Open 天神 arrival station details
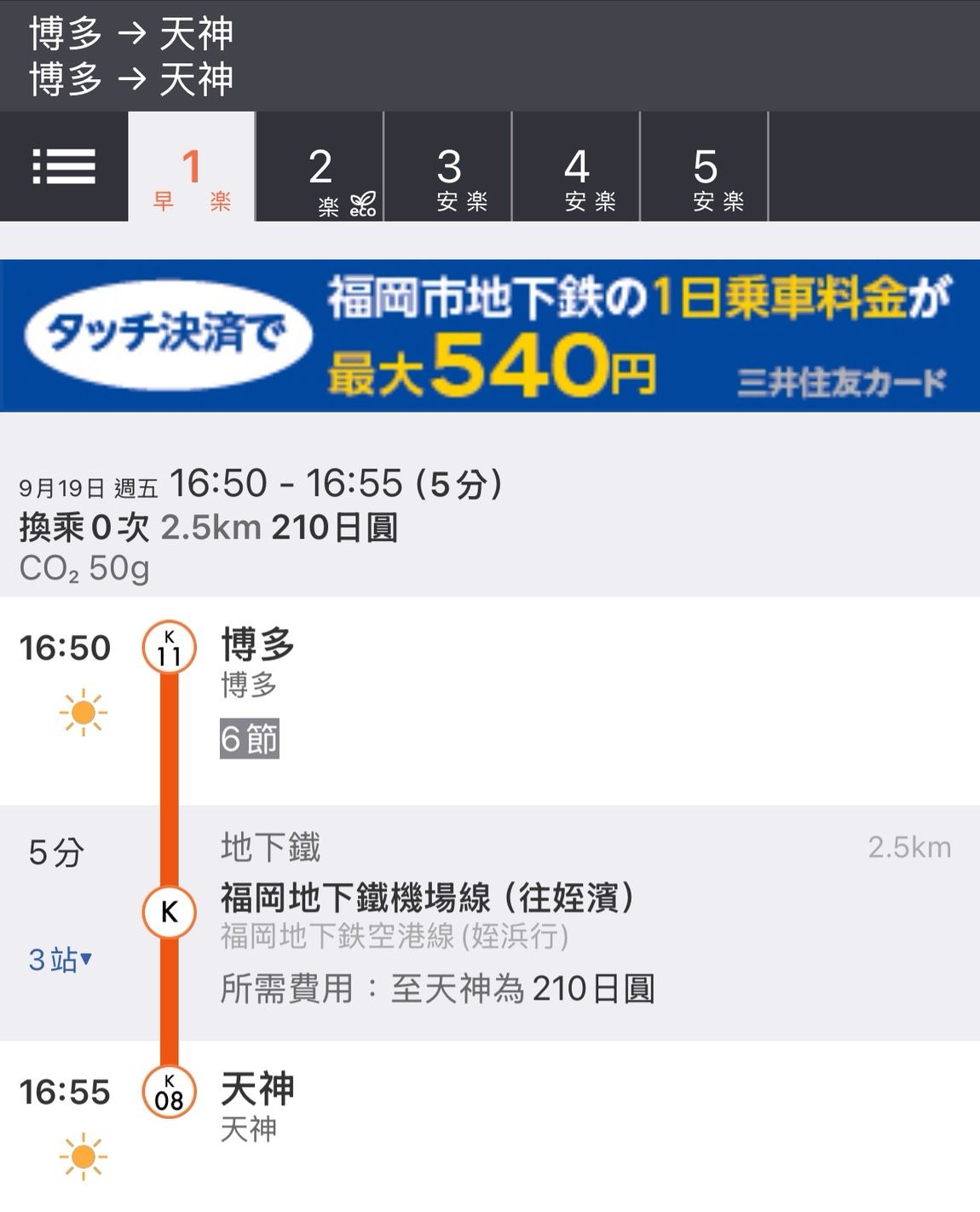 point(257,1089)
